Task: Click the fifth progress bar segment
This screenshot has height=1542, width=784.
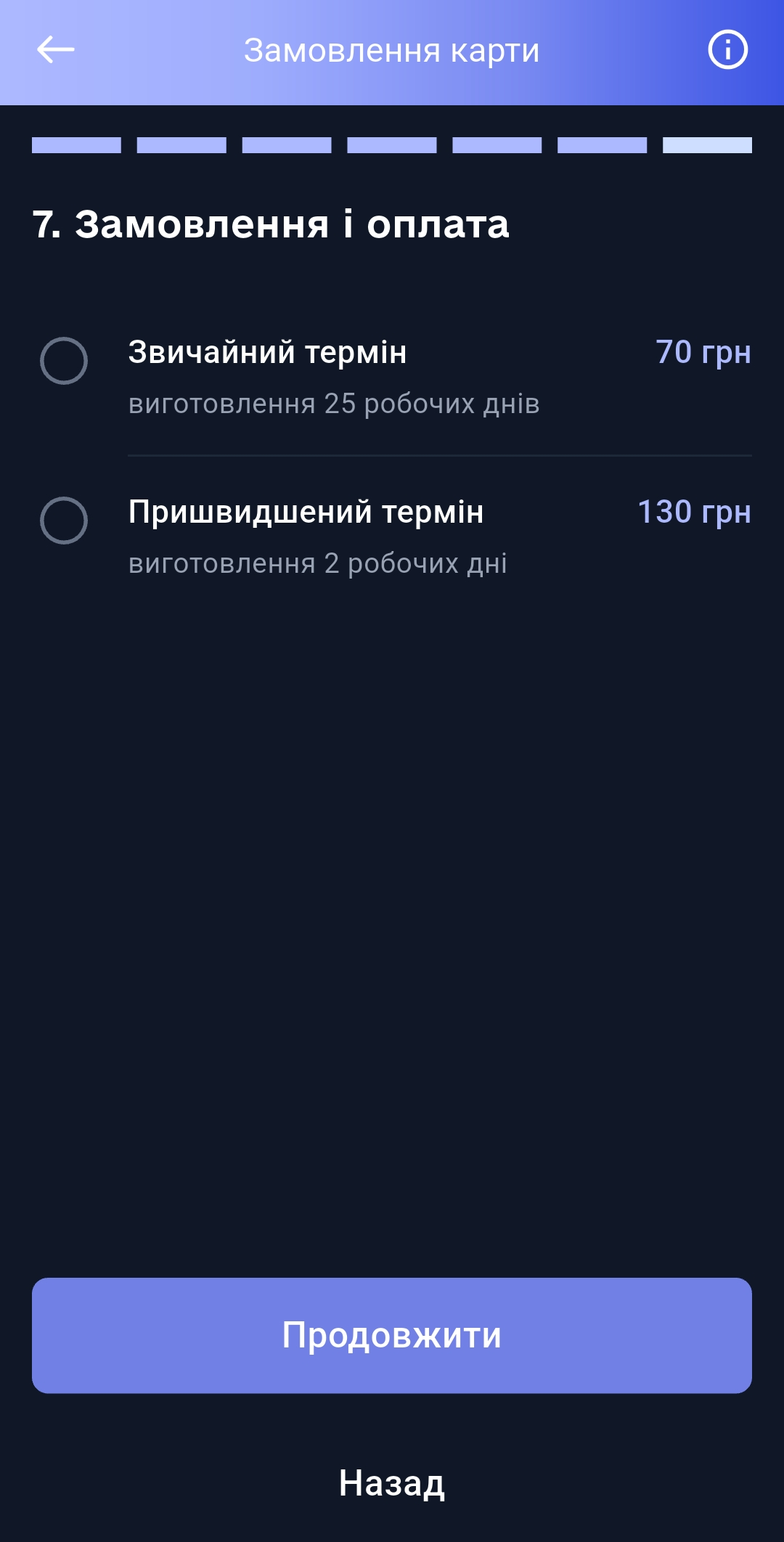Action: point(494,145)
